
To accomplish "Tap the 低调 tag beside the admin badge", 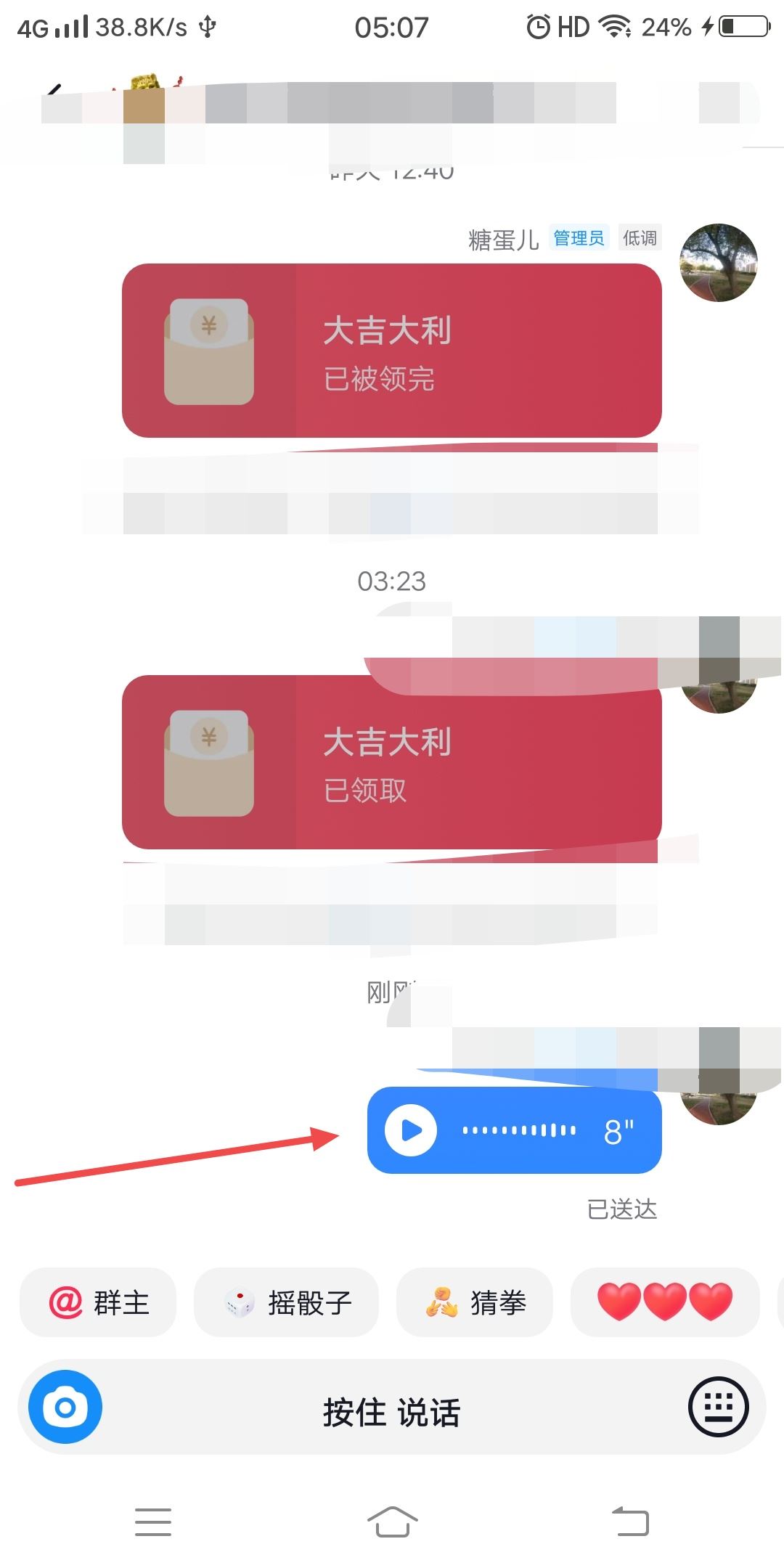I will tap(640, 238).
